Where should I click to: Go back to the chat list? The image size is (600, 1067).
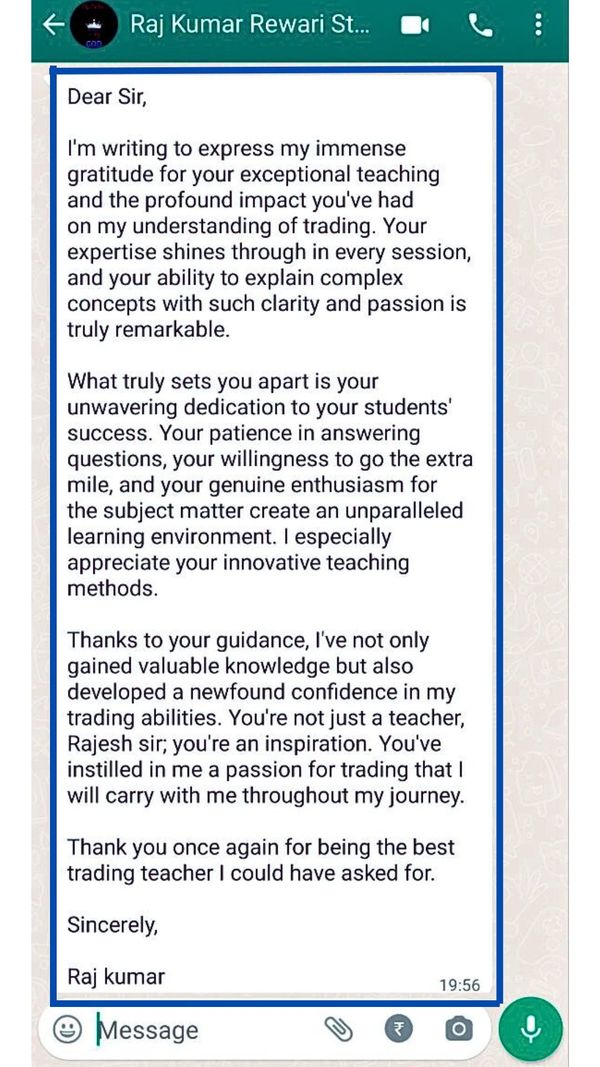pyautogui.click(x=53, y=25)
